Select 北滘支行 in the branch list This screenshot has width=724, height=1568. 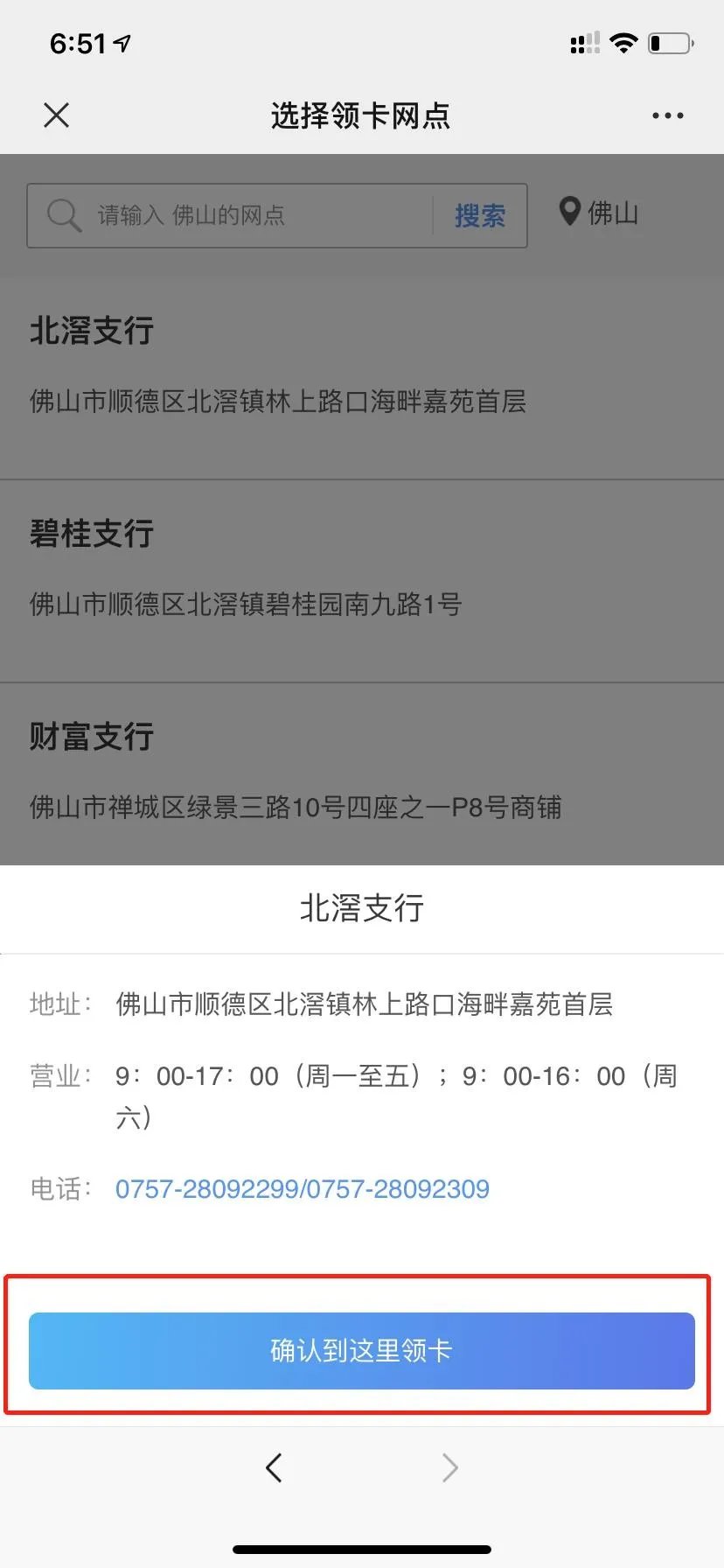point(362,366)
